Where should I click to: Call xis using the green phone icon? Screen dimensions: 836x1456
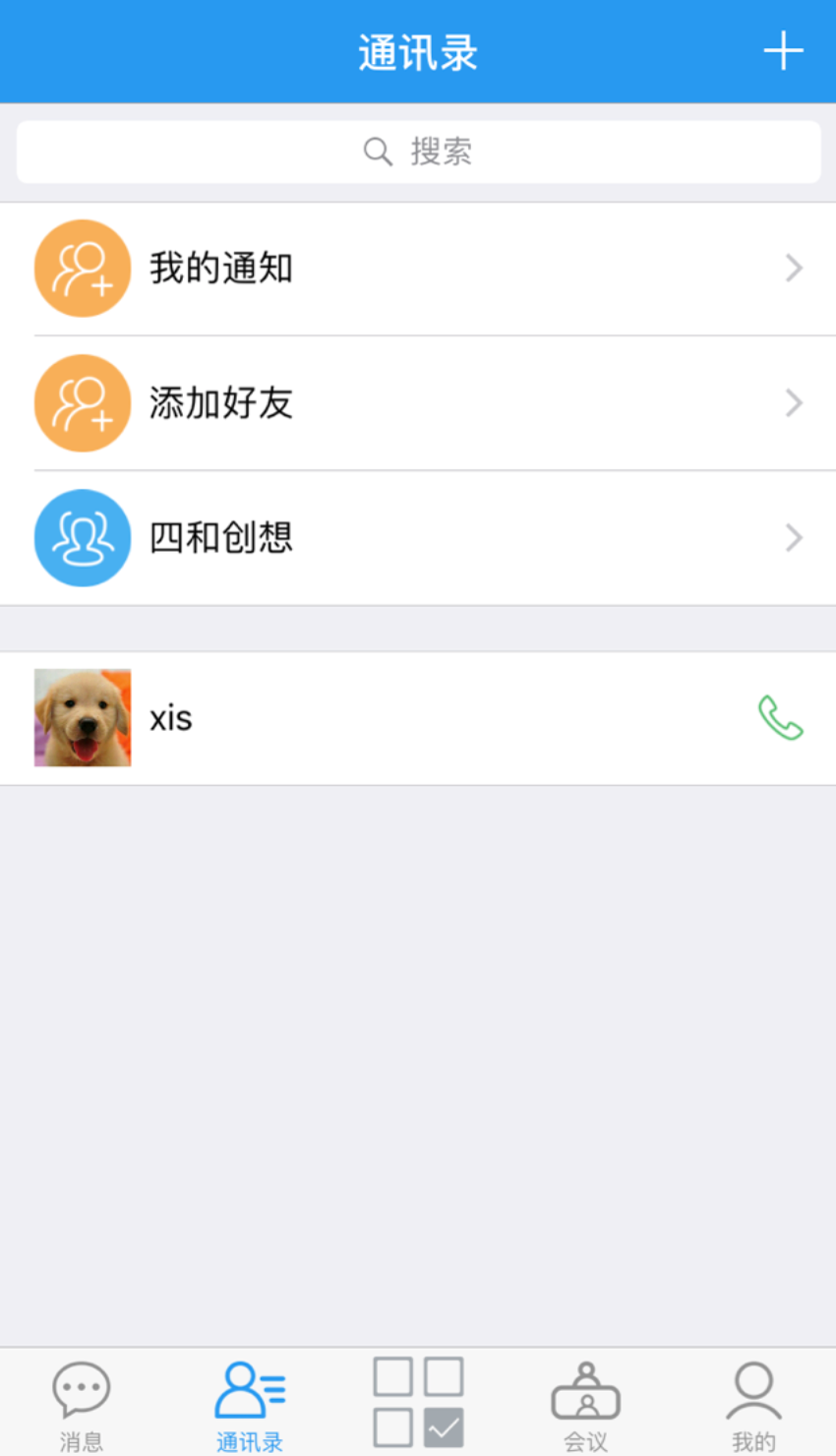tap(782, 717)
